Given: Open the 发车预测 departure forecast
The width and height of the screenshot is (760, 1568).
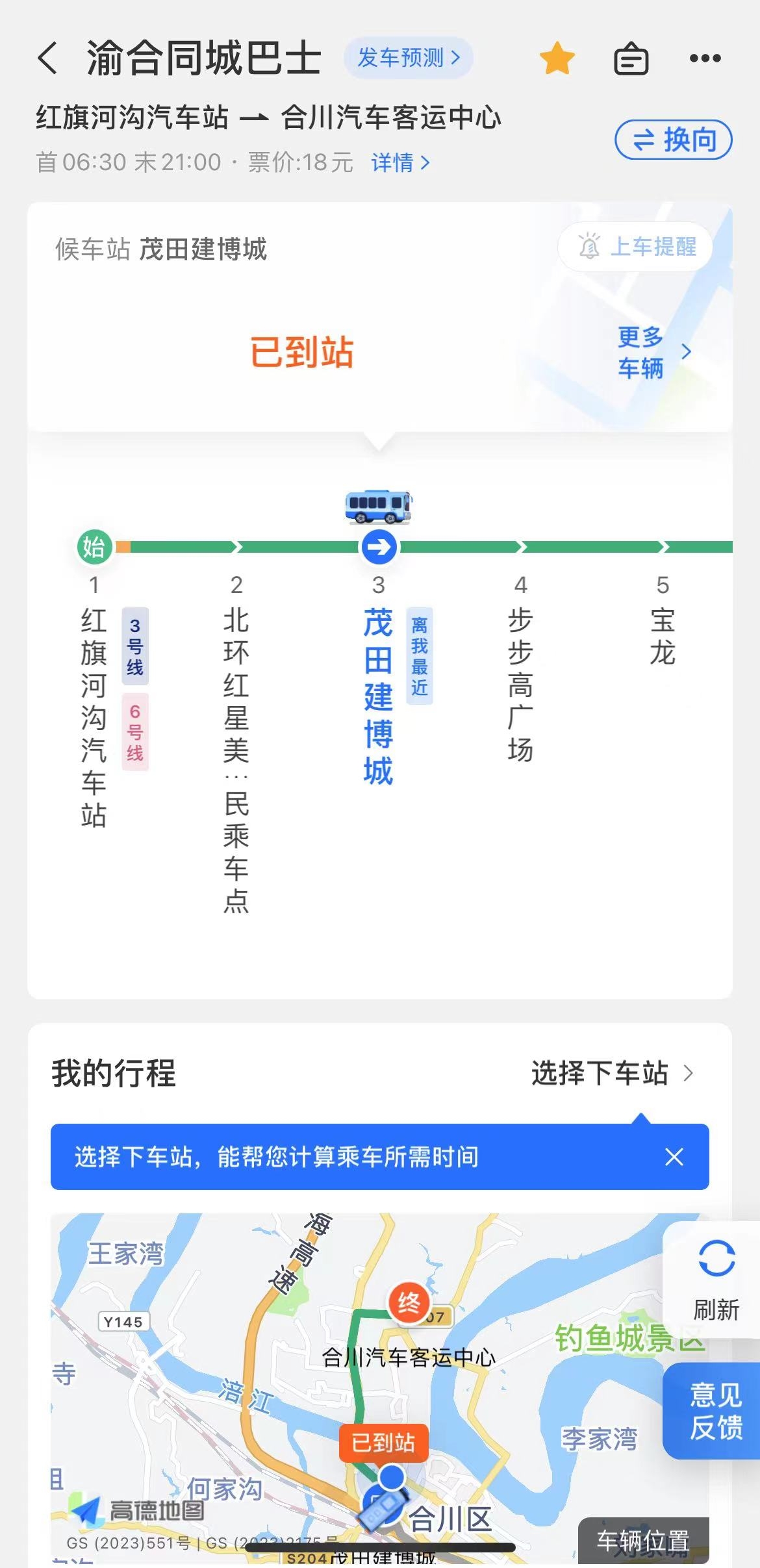Looking at the screenshot, I should (408, 58).
